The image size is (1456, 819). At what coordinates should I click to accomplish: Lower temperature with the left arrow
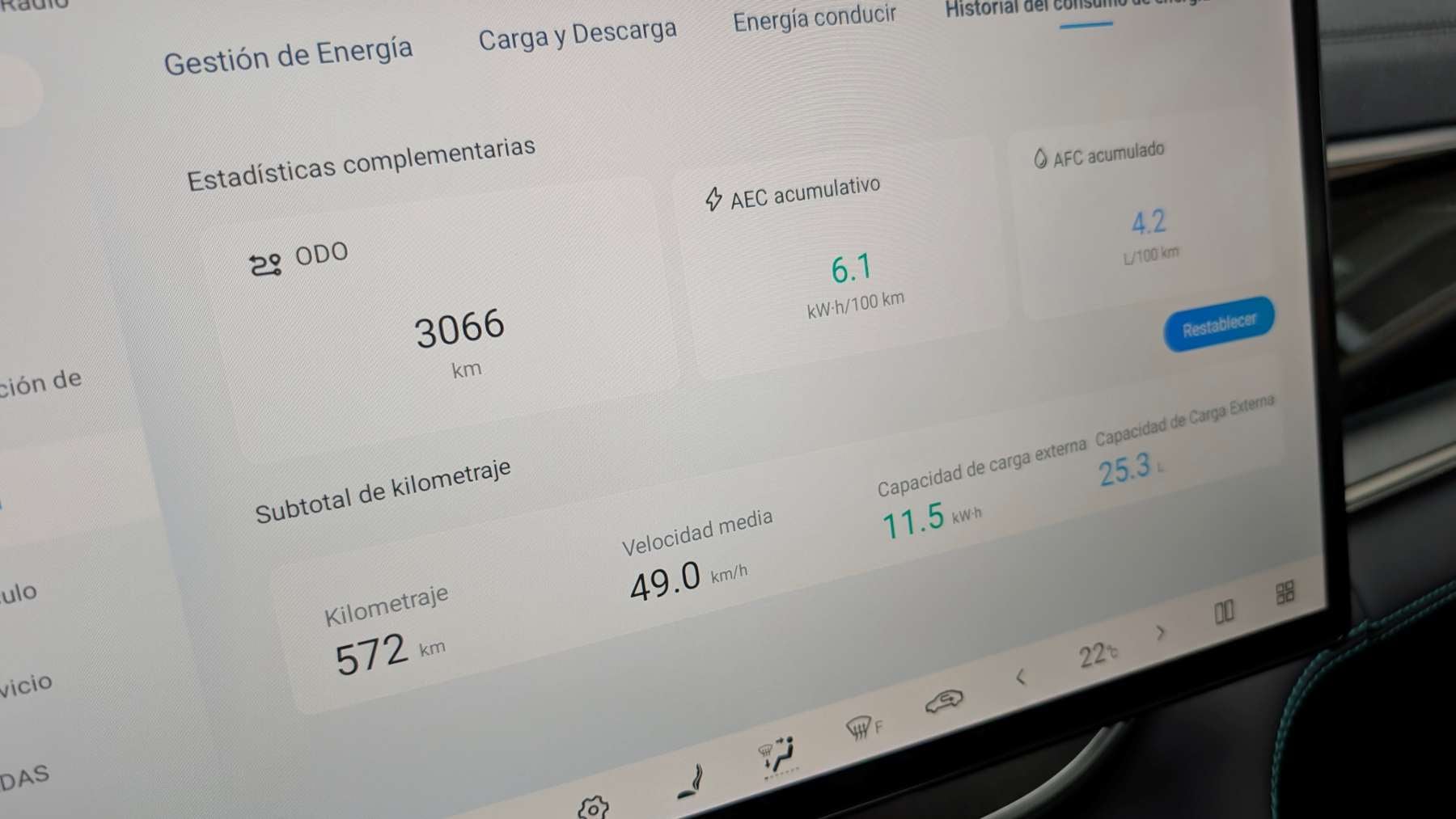pyautogui.click(x=1021, y=676)
